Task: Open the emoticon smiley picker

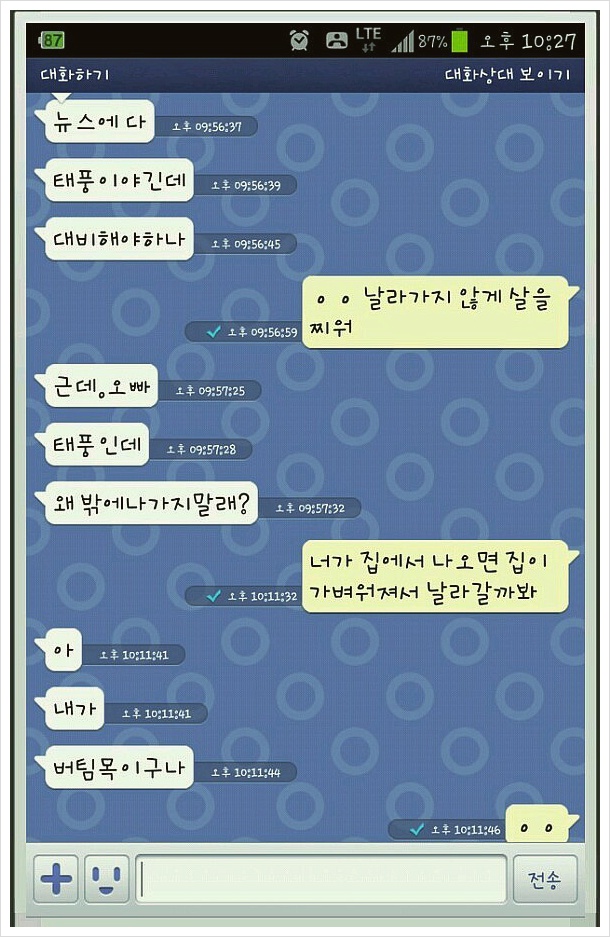Action: click(x=106, y=880)
